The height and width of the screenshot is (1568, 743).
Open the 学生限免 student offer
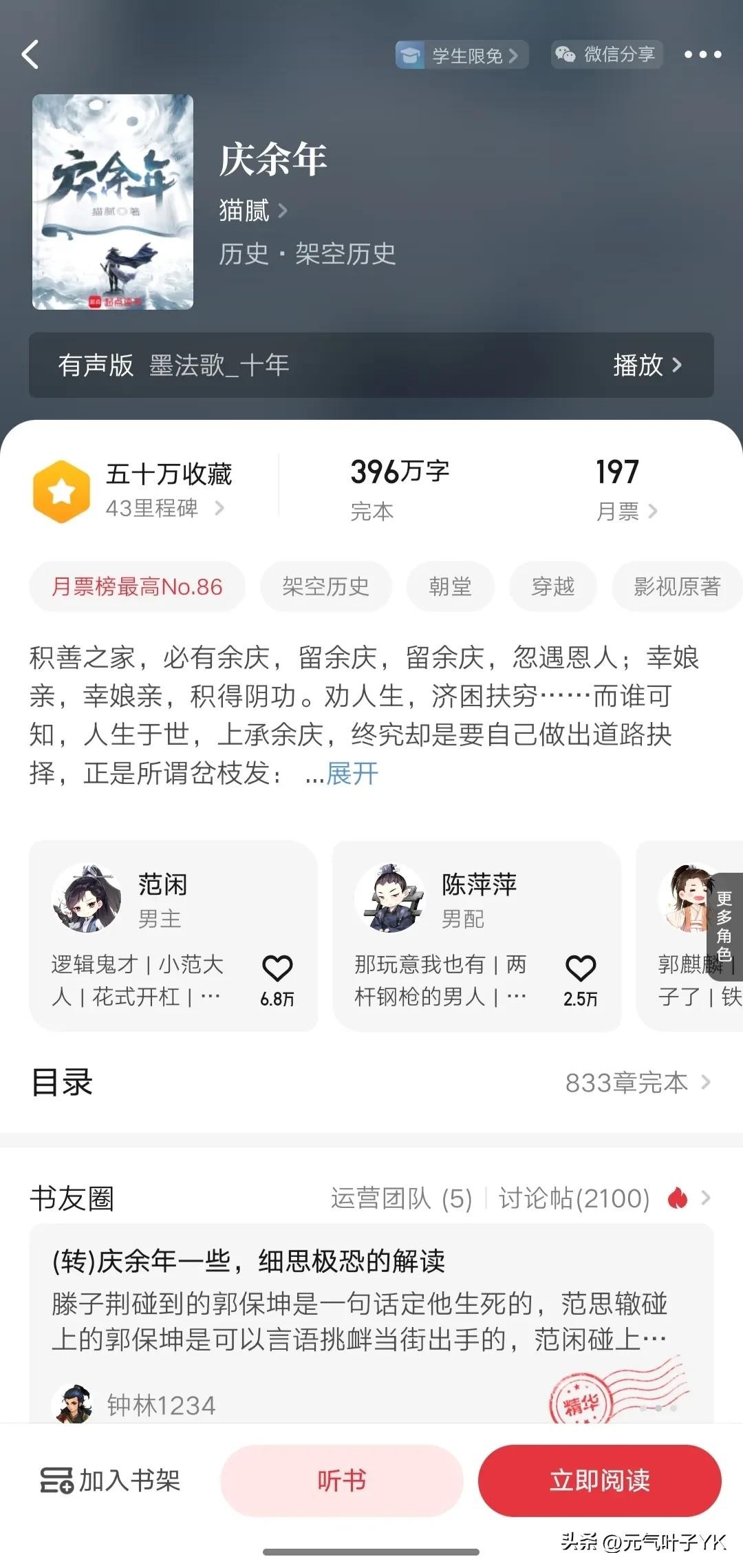[462, 56]
